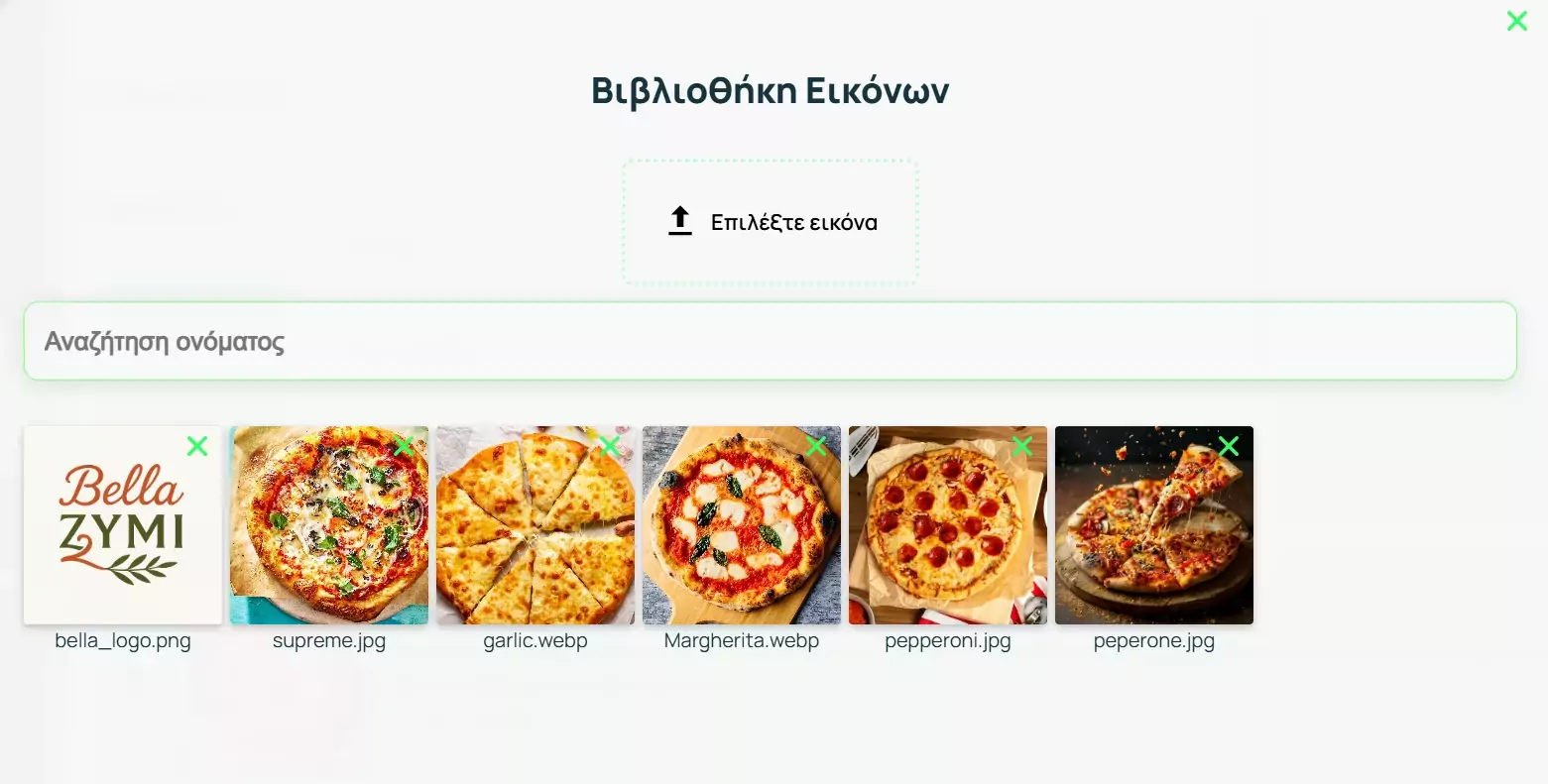Image resolution: width=1548 pixels, height=784 pixels.
Task: Tap Επιλέξτε εικόνα to upload an image
Action: pos(771,222)
